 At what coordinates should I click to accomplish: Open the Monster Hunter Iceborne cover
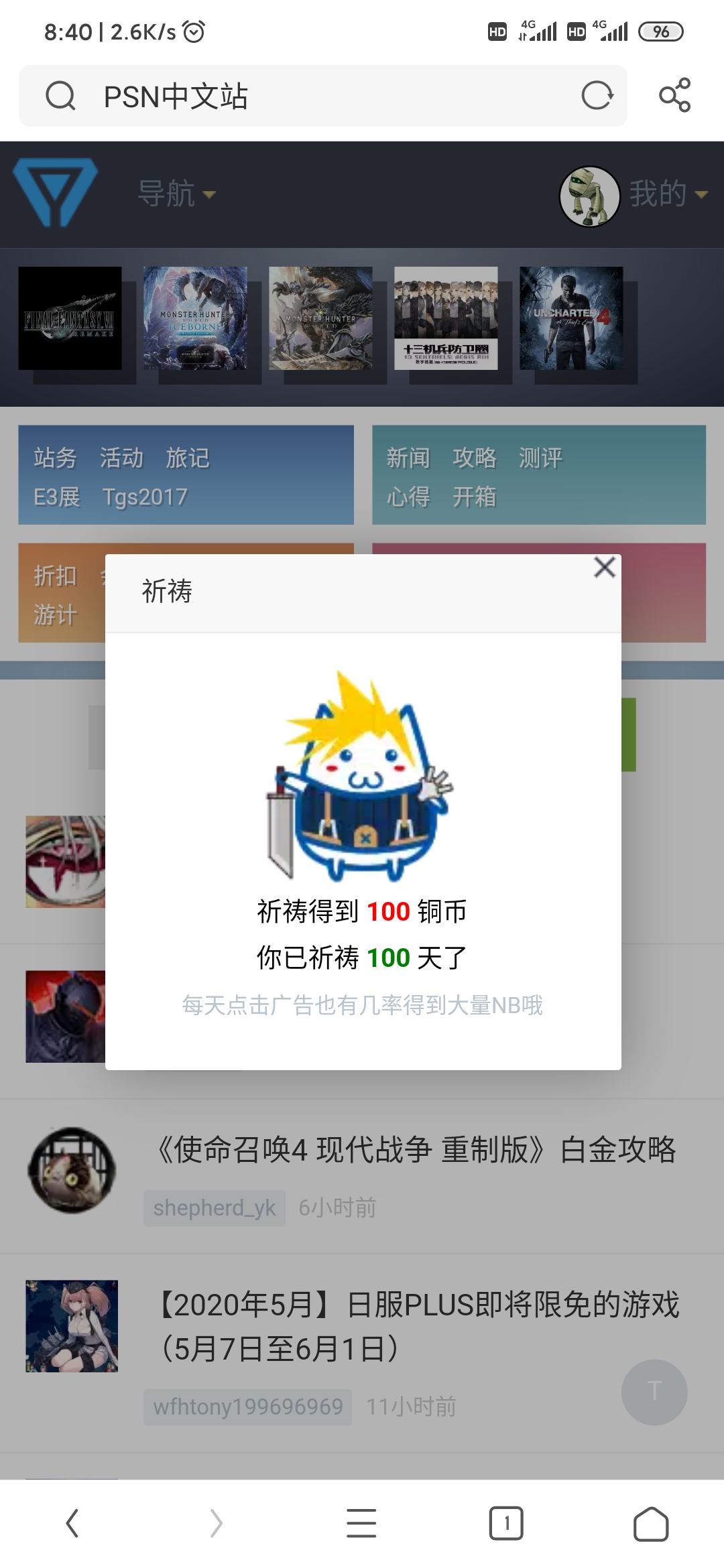click(x=195, y=318)
